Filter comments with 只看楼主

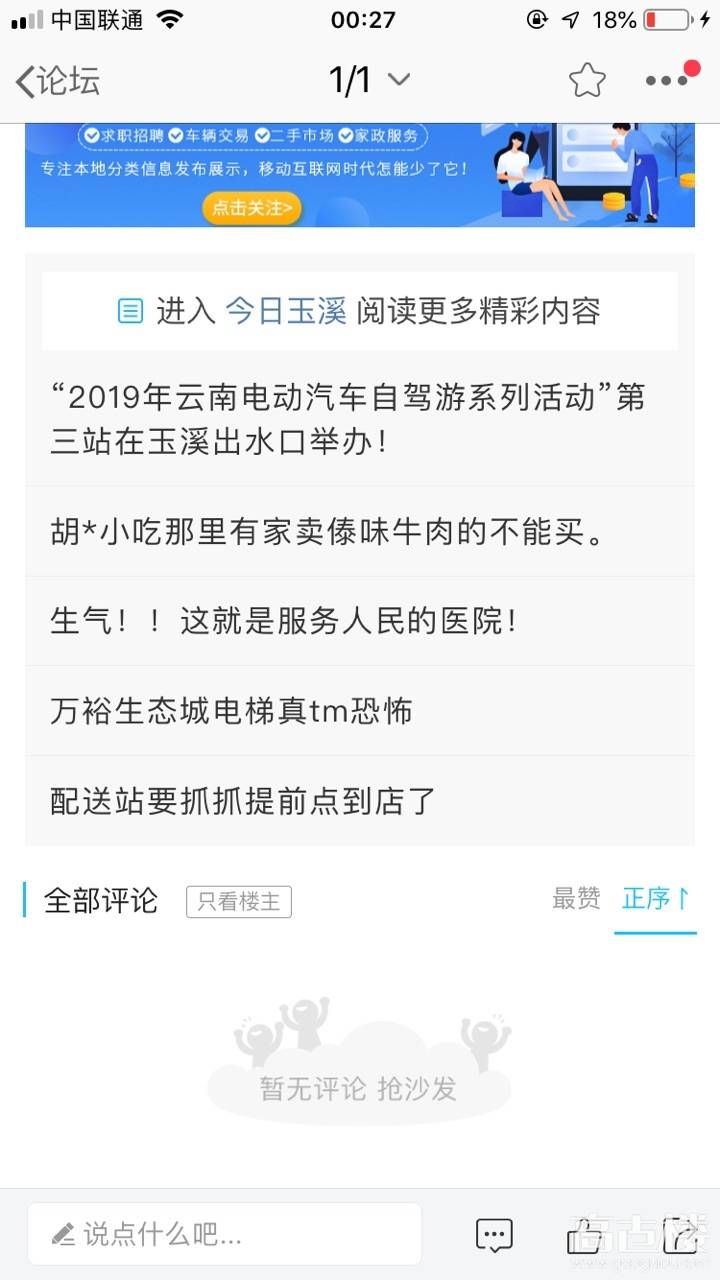(x=239, y=902)
